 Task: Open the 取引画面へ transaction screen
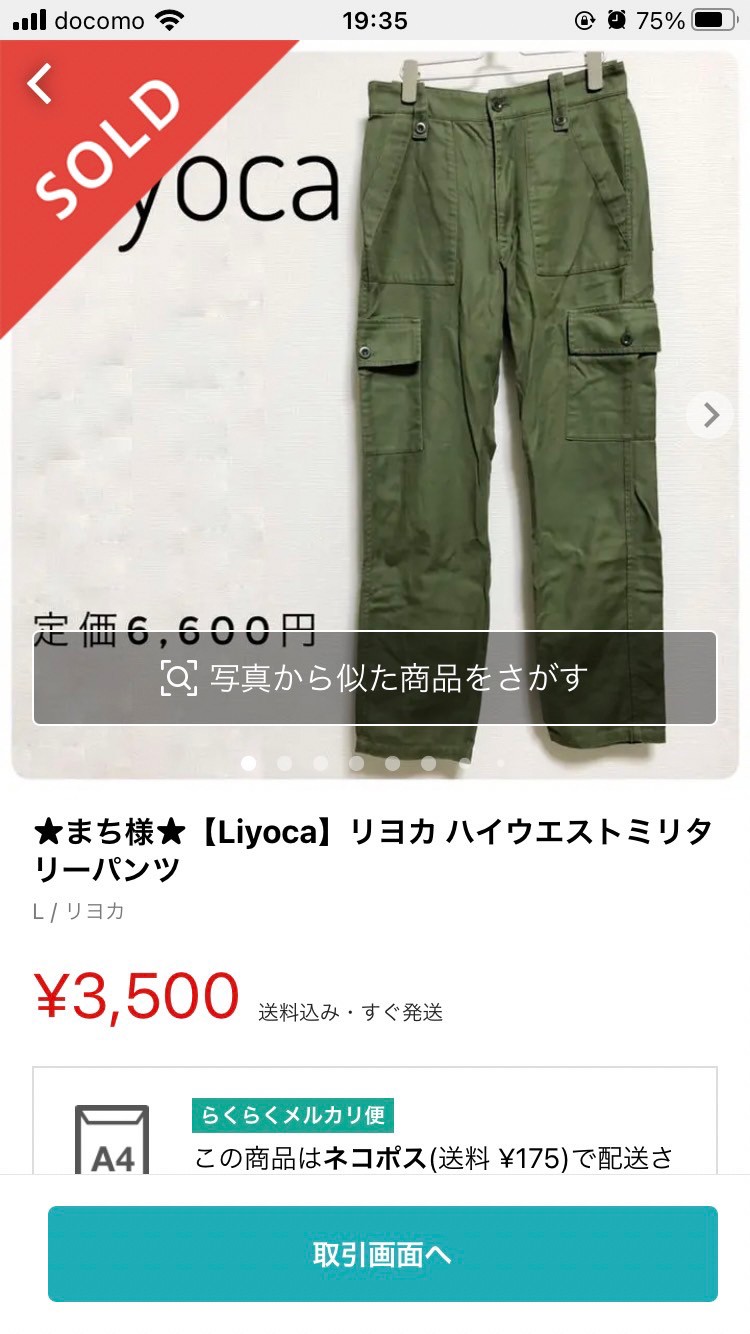[383, 1254]
